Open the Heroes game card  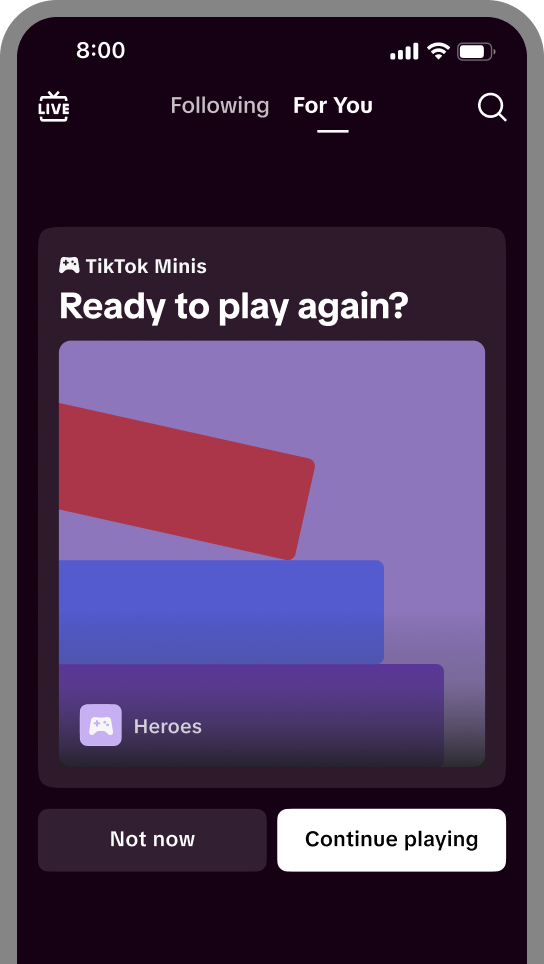pyautogui.click(x=272, y=553)
